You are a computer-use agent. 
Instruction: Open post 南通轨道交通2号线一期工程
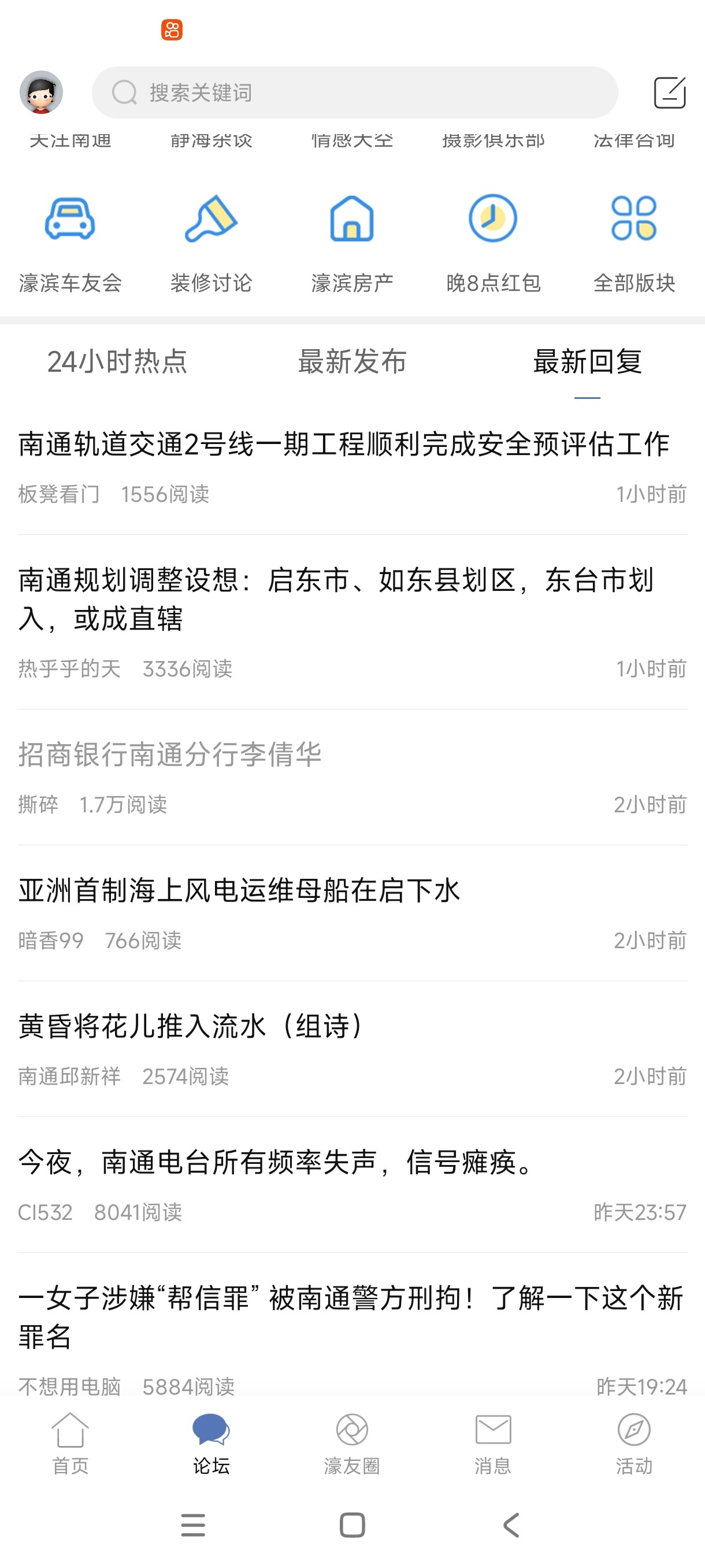click(344, 445)
